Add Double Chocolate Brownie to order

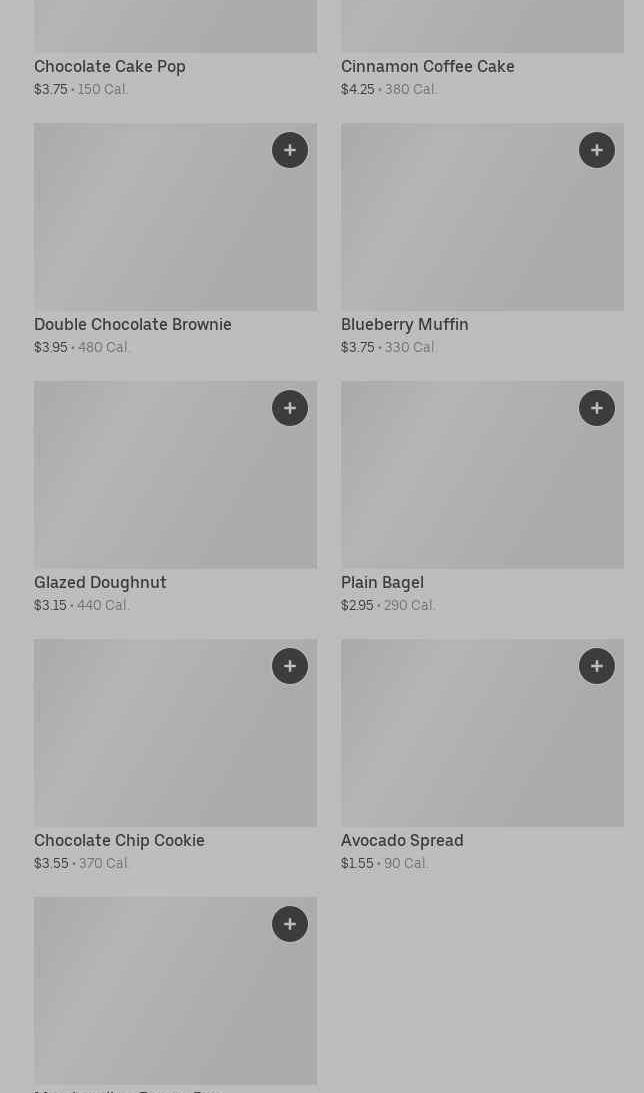290,150
